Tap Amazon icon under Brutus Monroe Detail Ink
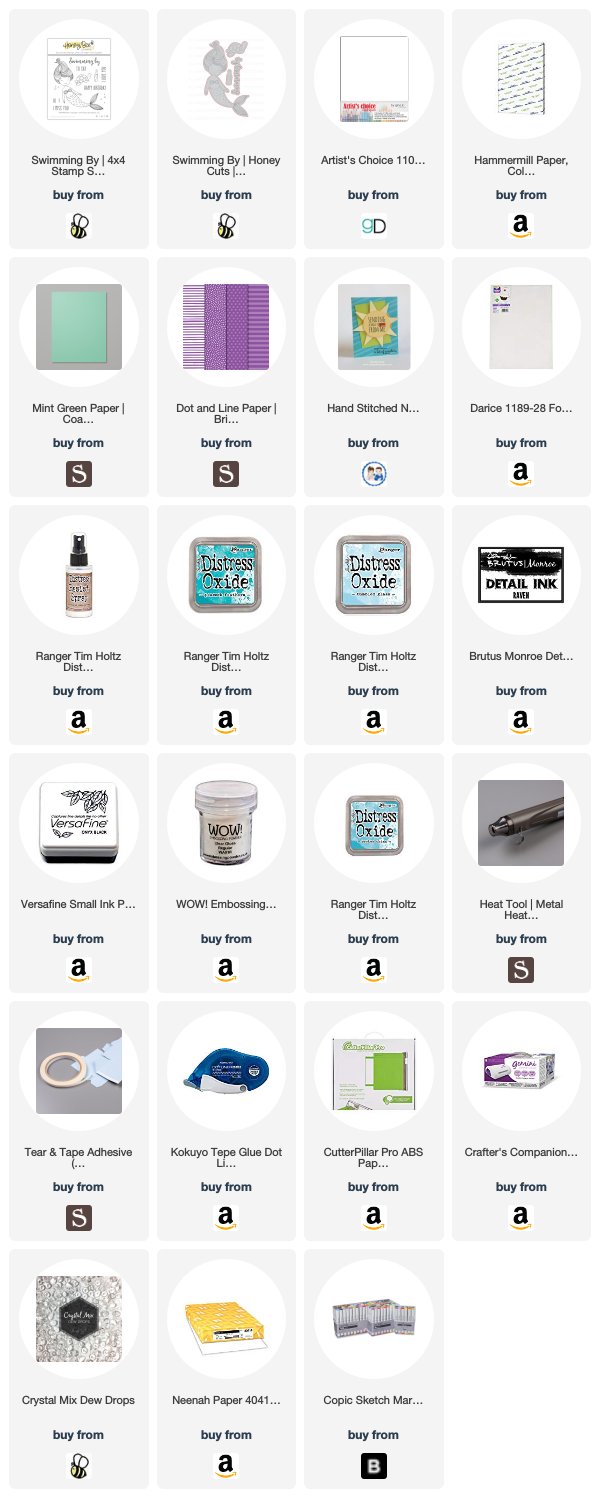Image resolution: width=600 pixels, height=1498 pixels. [520, 721]
